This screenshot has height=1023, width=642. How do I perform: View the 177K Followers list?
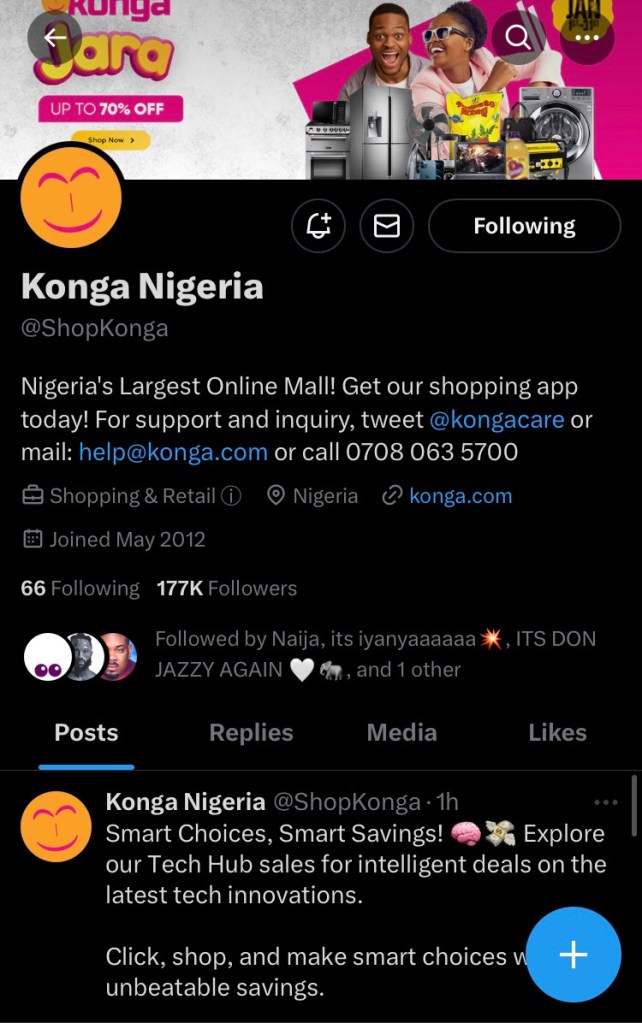tap(226, 588)
